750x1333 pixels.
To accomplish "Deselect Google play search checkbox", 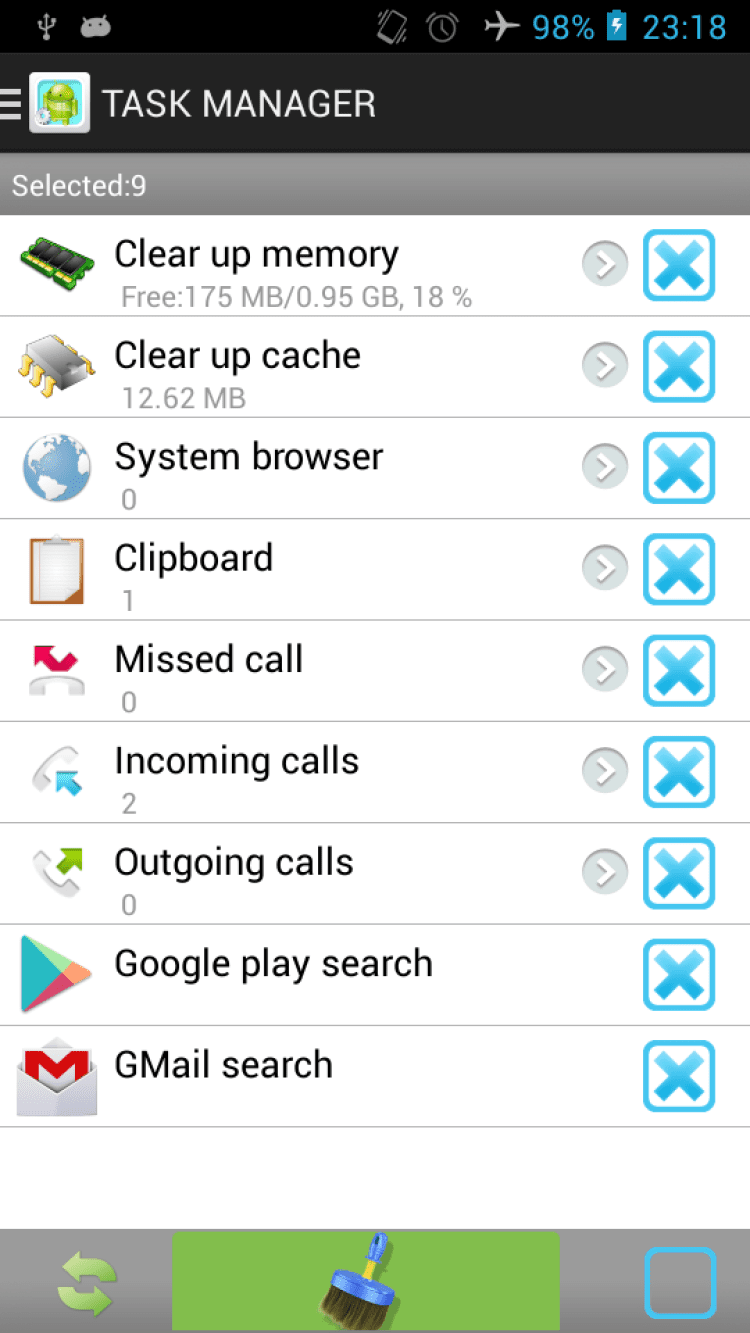I will coord(679,974).
